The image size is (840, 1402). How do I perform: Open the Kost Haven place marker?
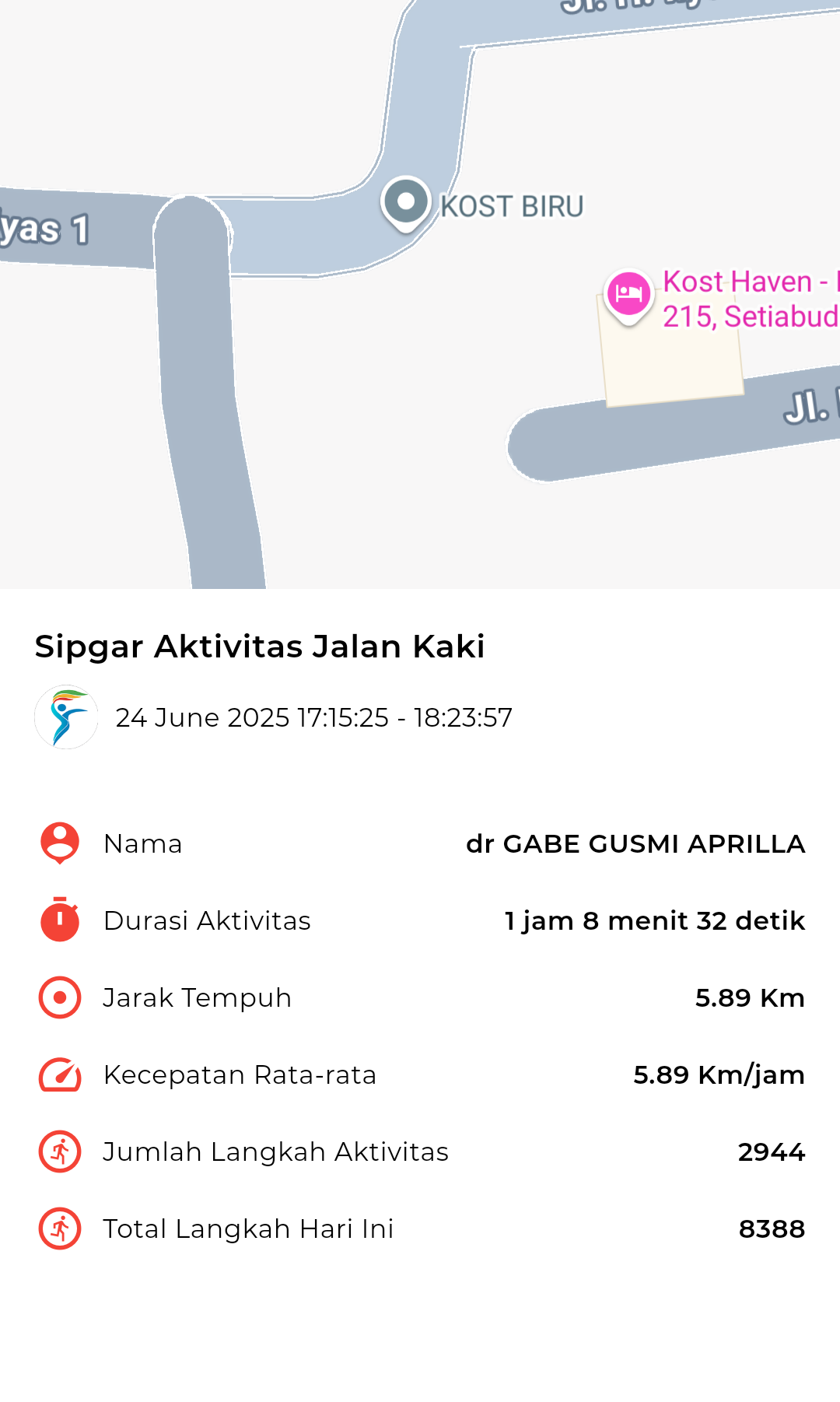[x=628, y=296]
